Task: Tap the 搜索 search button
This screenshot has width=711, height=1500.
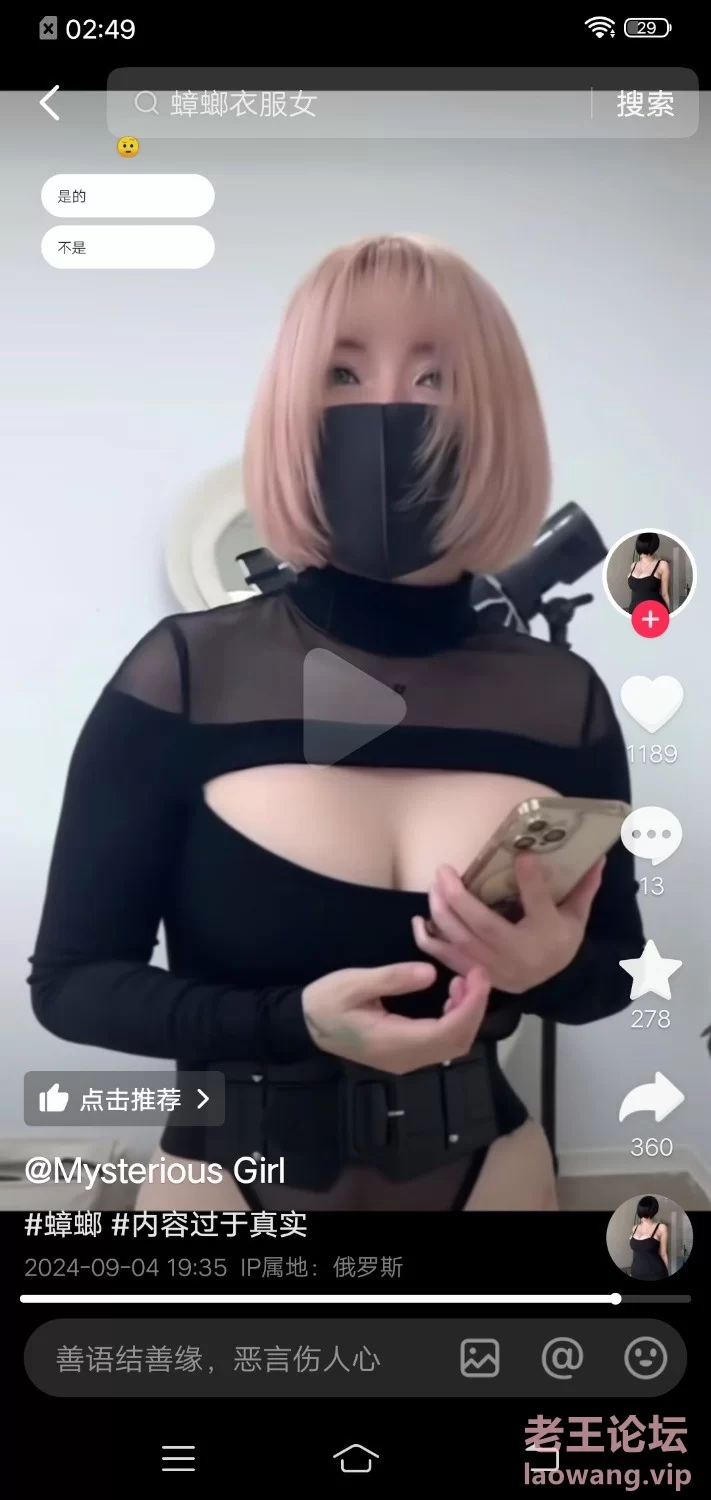Action: [x=645, y=103]
